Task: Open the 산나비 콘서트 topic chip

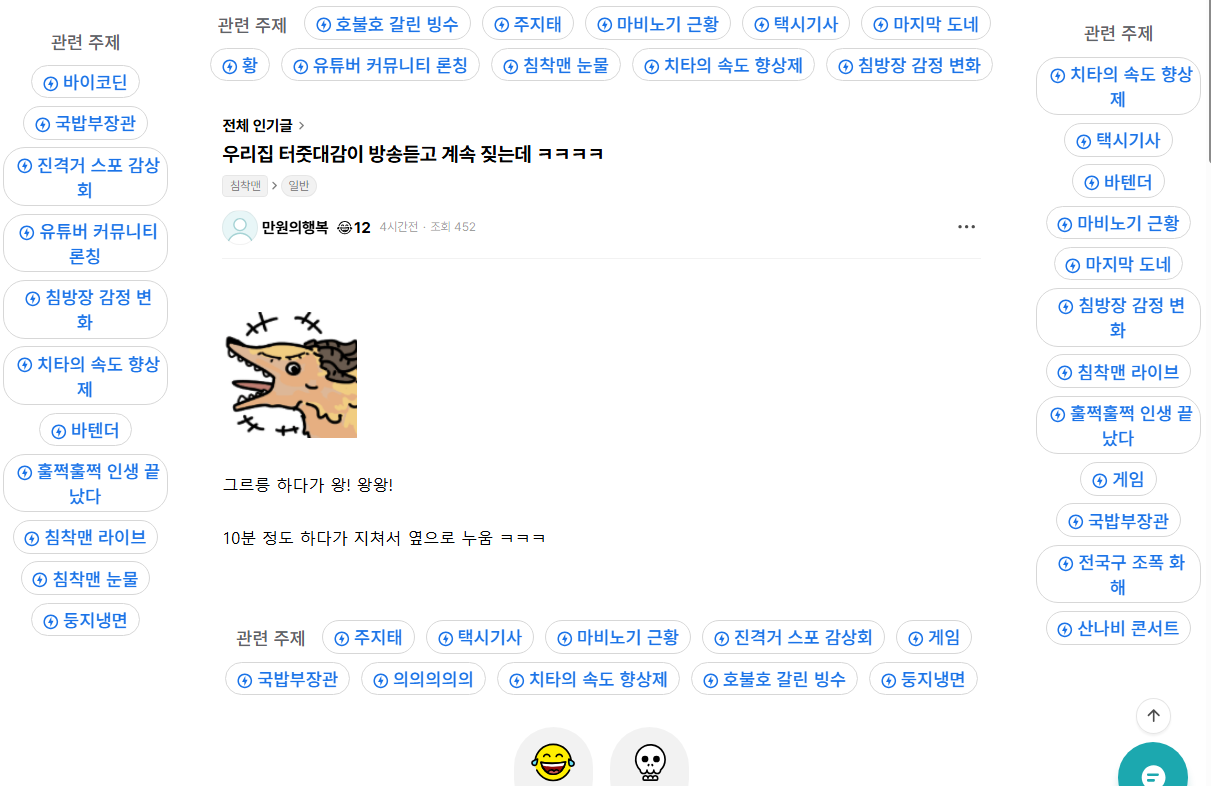Action: (1117, 628)
